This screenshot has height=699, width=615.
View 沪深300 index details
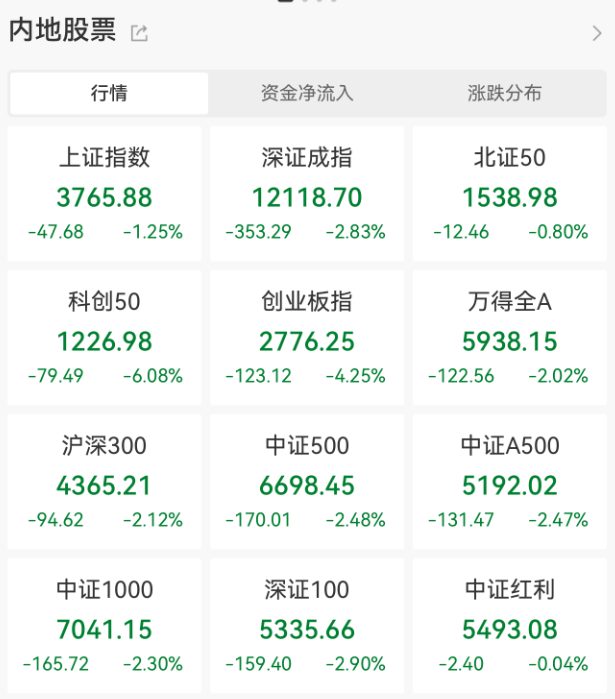pos(105,482)
